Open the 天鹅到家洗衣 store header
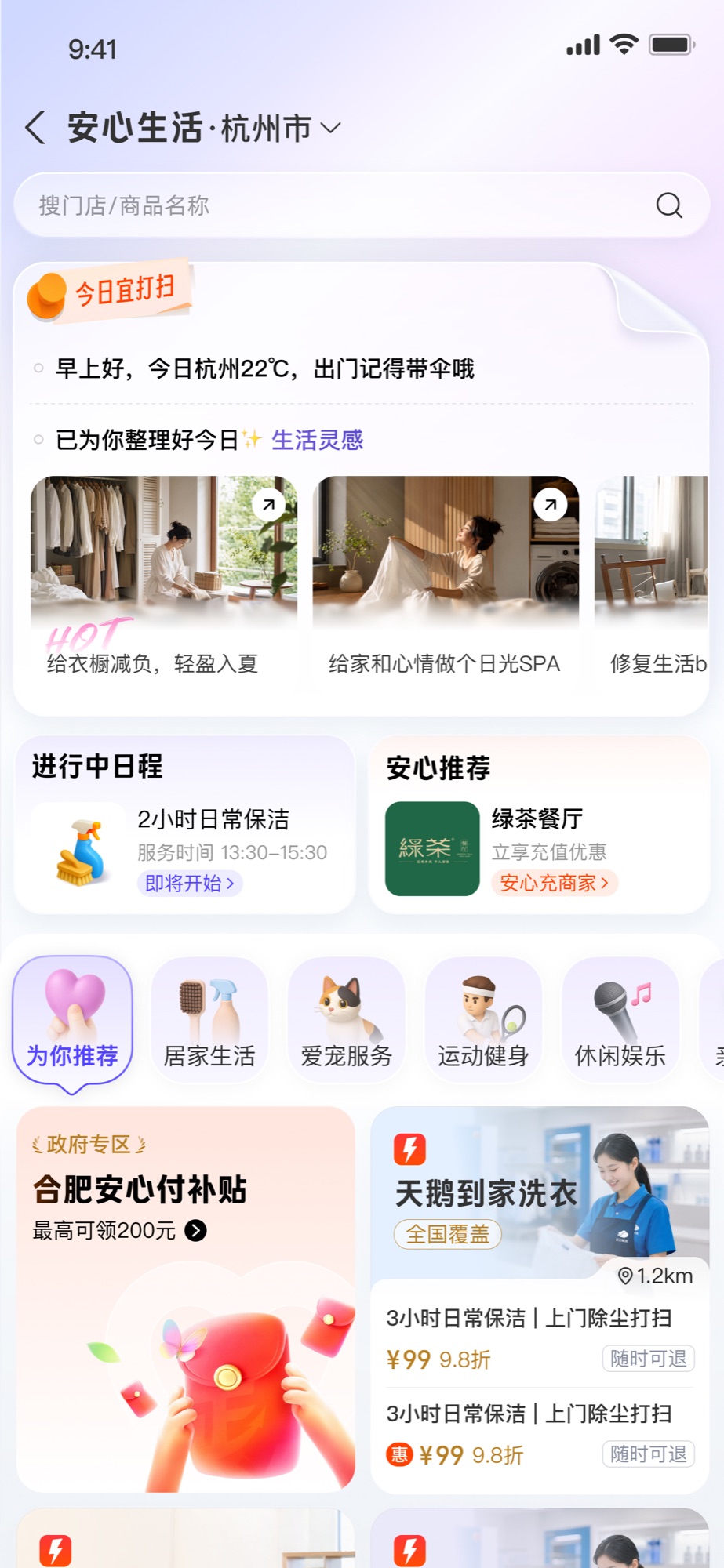The width and height of the screenshot is (724, 1568). pos(540,1193)
